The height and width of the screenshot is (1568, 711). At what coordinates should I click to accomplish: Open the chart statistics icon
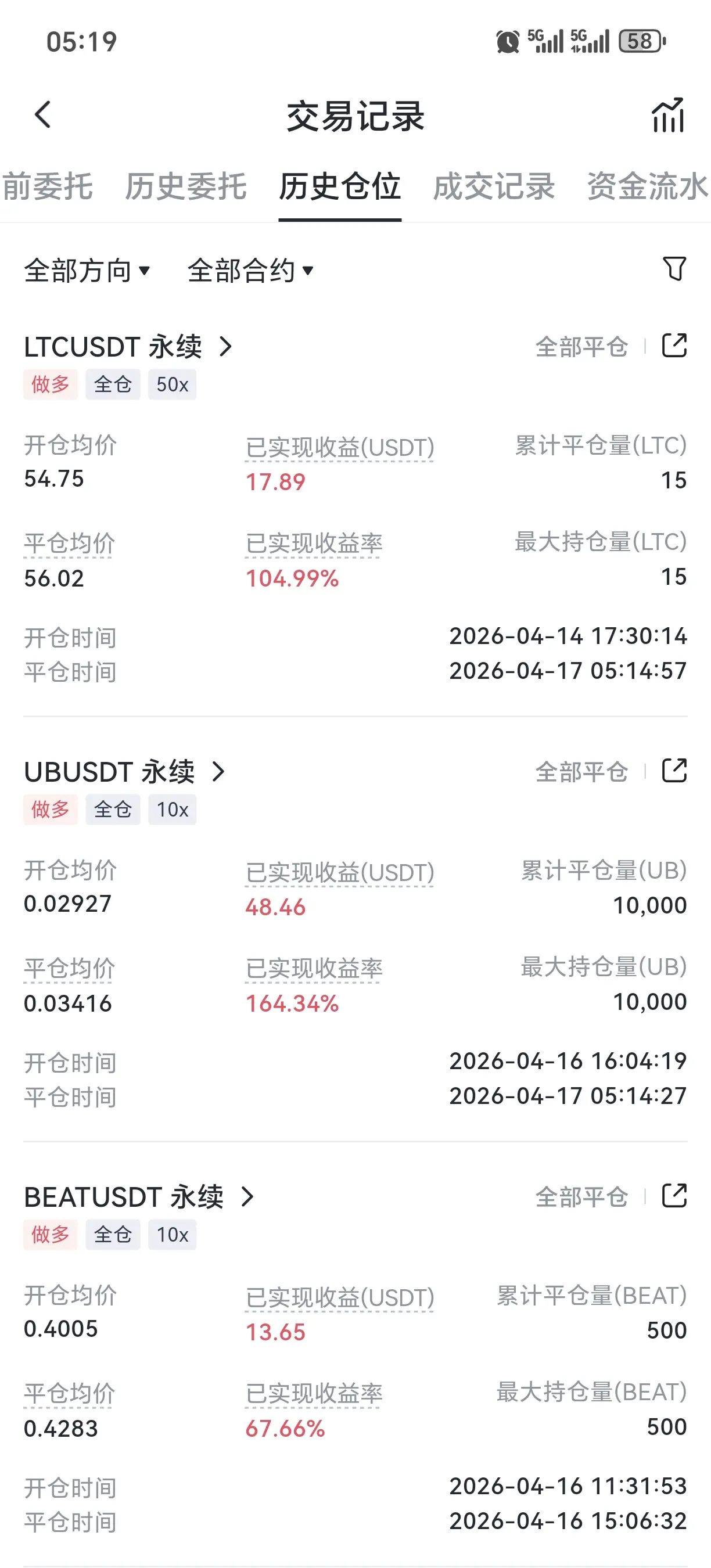pos(668,115)
